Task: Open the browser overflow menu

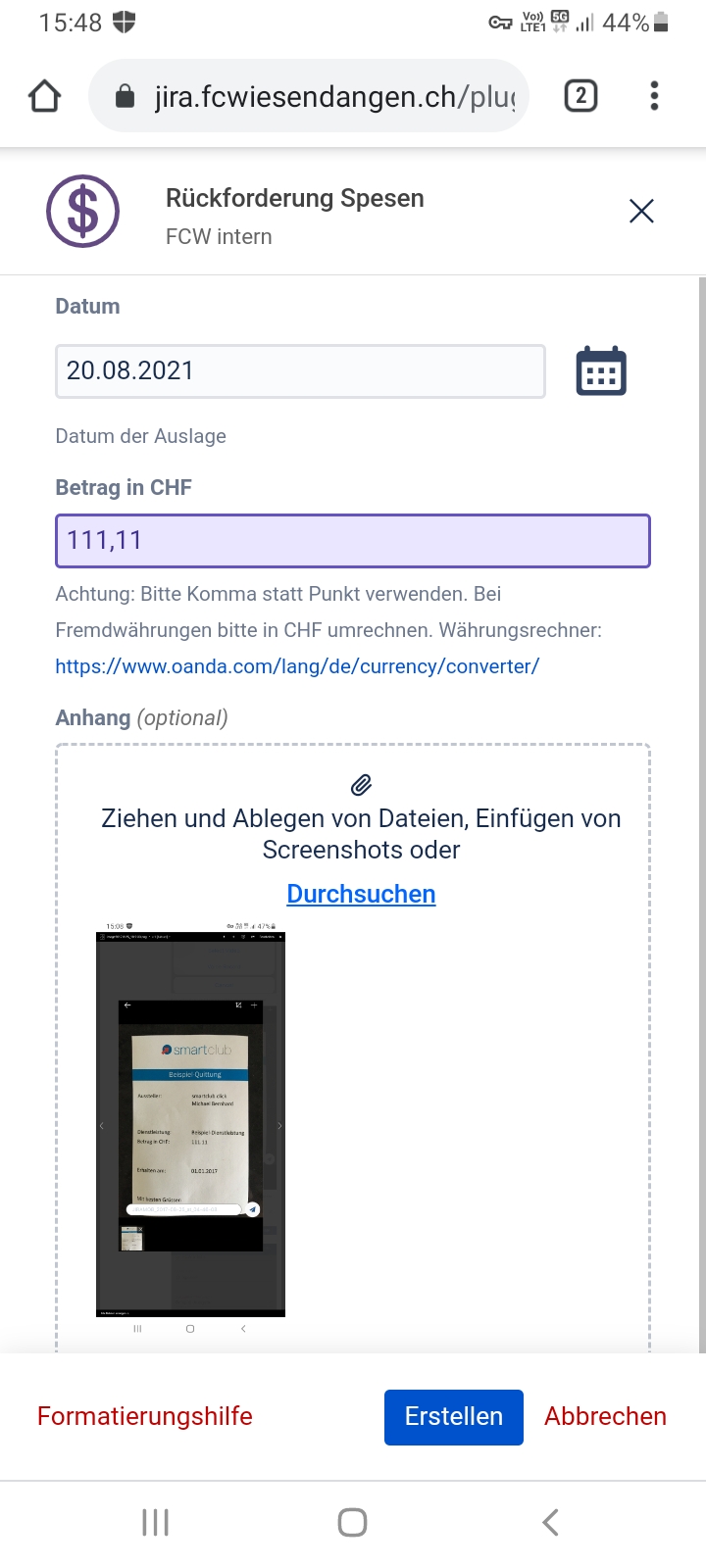Action: (x=654, y=96)
